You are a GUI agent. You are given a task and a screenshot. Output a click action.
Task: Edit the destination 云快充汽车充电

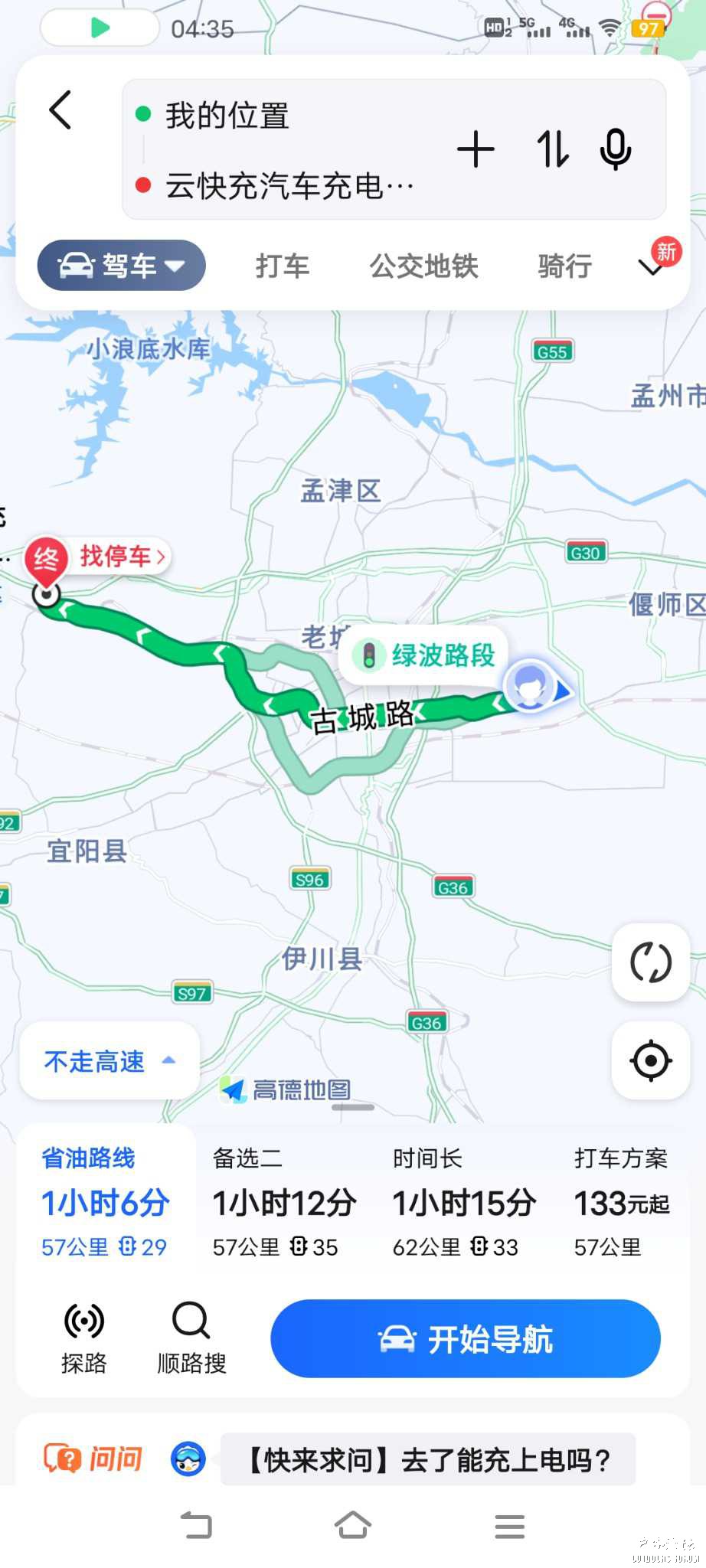tap(289, 186)
